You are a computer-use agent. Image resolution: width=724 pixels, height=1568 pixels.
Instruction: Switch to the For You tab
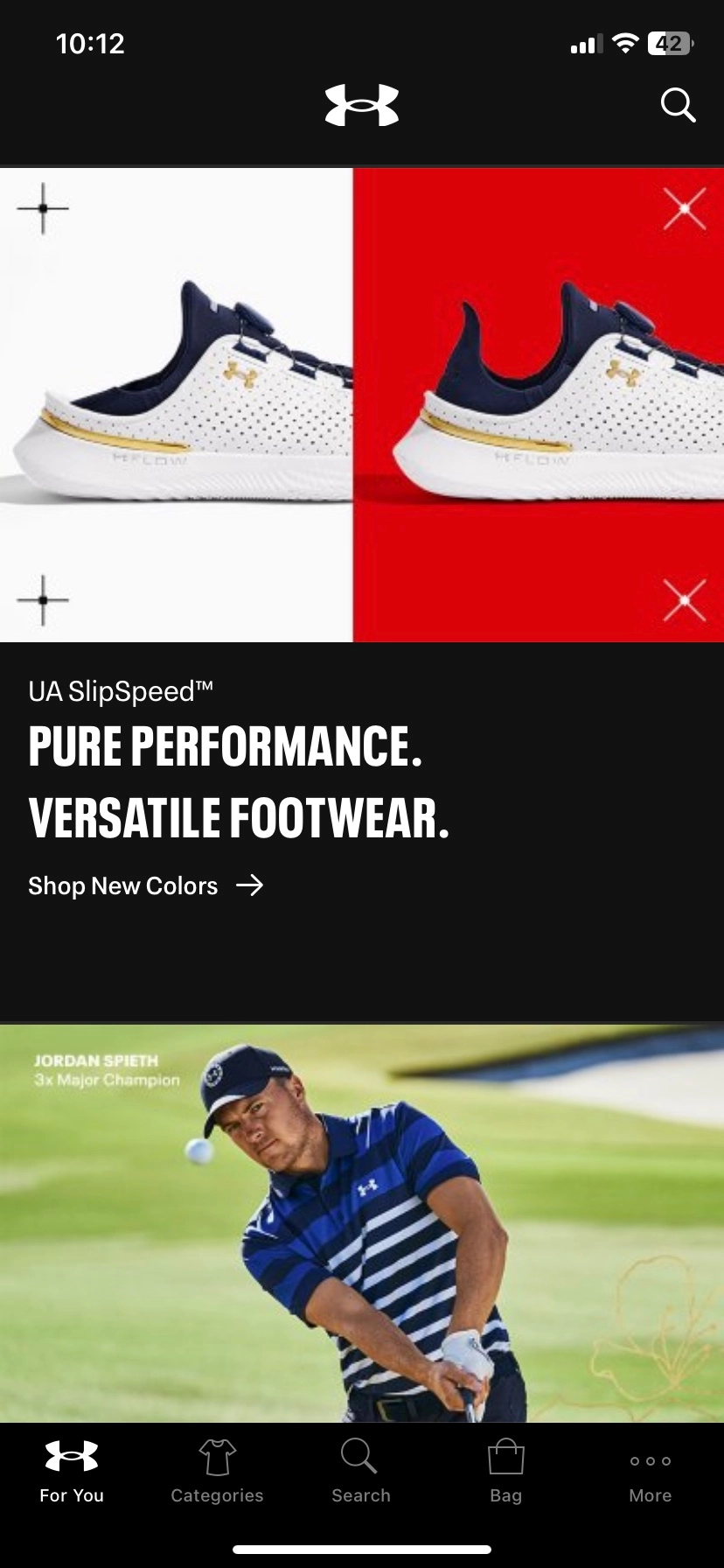72,1472
